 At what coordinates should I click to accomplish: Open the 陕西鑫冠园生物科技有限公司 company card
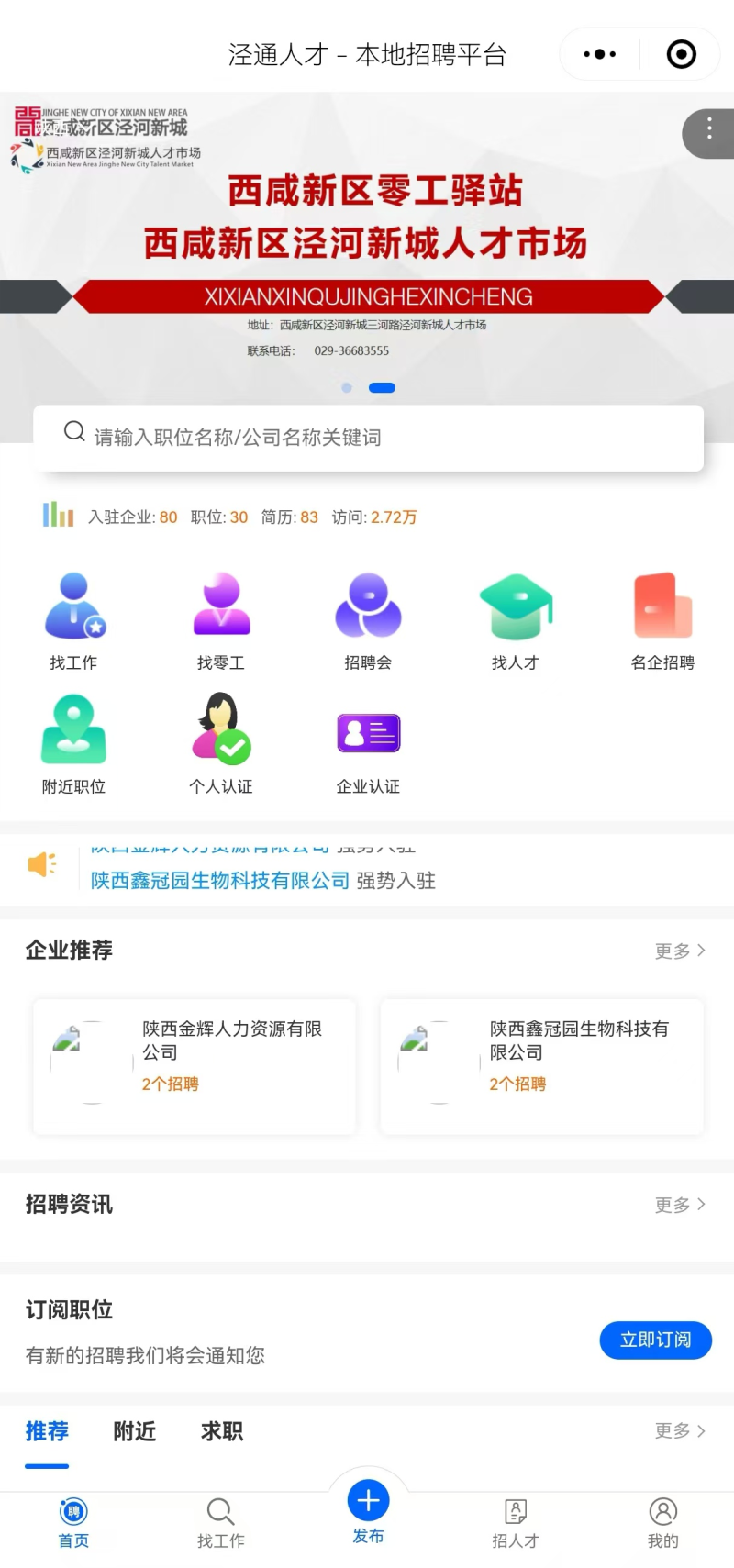click(541, 1066)
